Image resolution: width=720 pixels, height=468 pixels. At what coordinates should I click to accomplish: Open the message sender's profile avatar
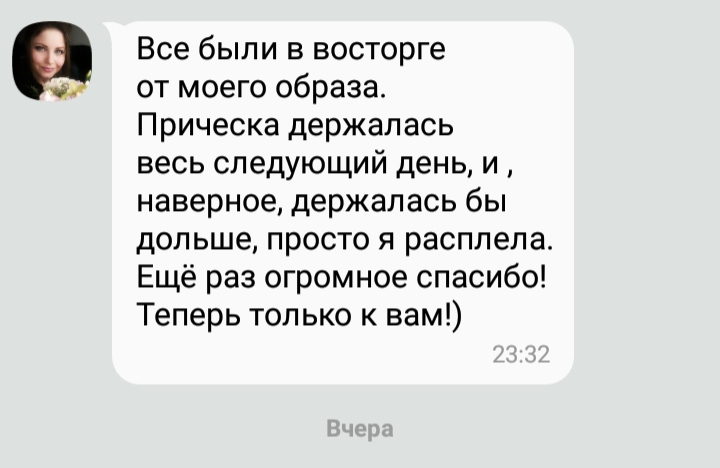(51, 61)
